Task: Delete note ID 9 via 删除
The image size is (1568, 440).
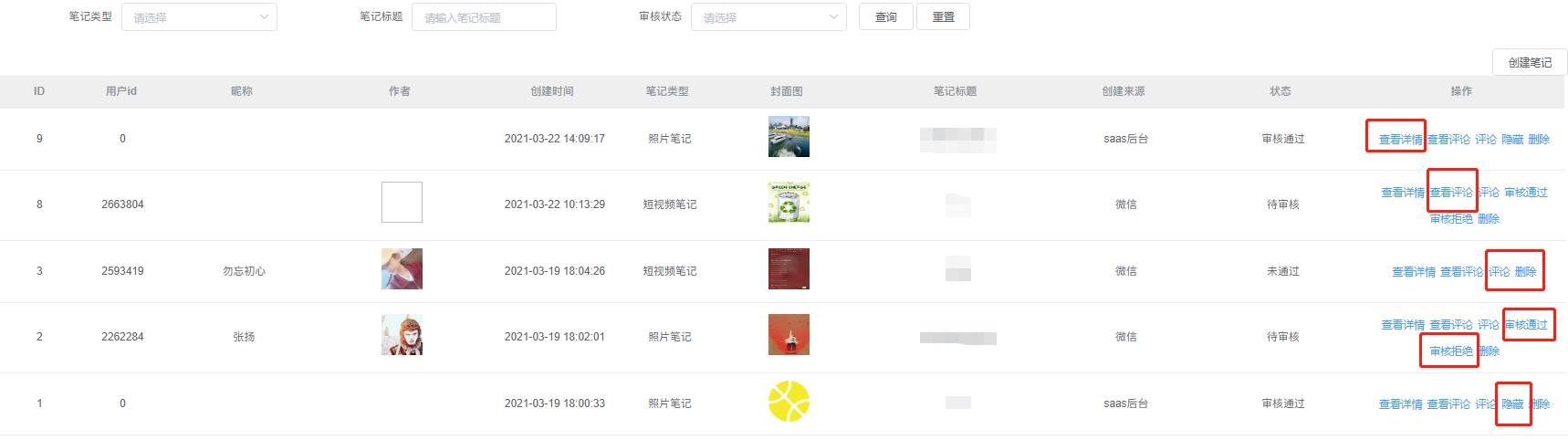Action: 1539,140
